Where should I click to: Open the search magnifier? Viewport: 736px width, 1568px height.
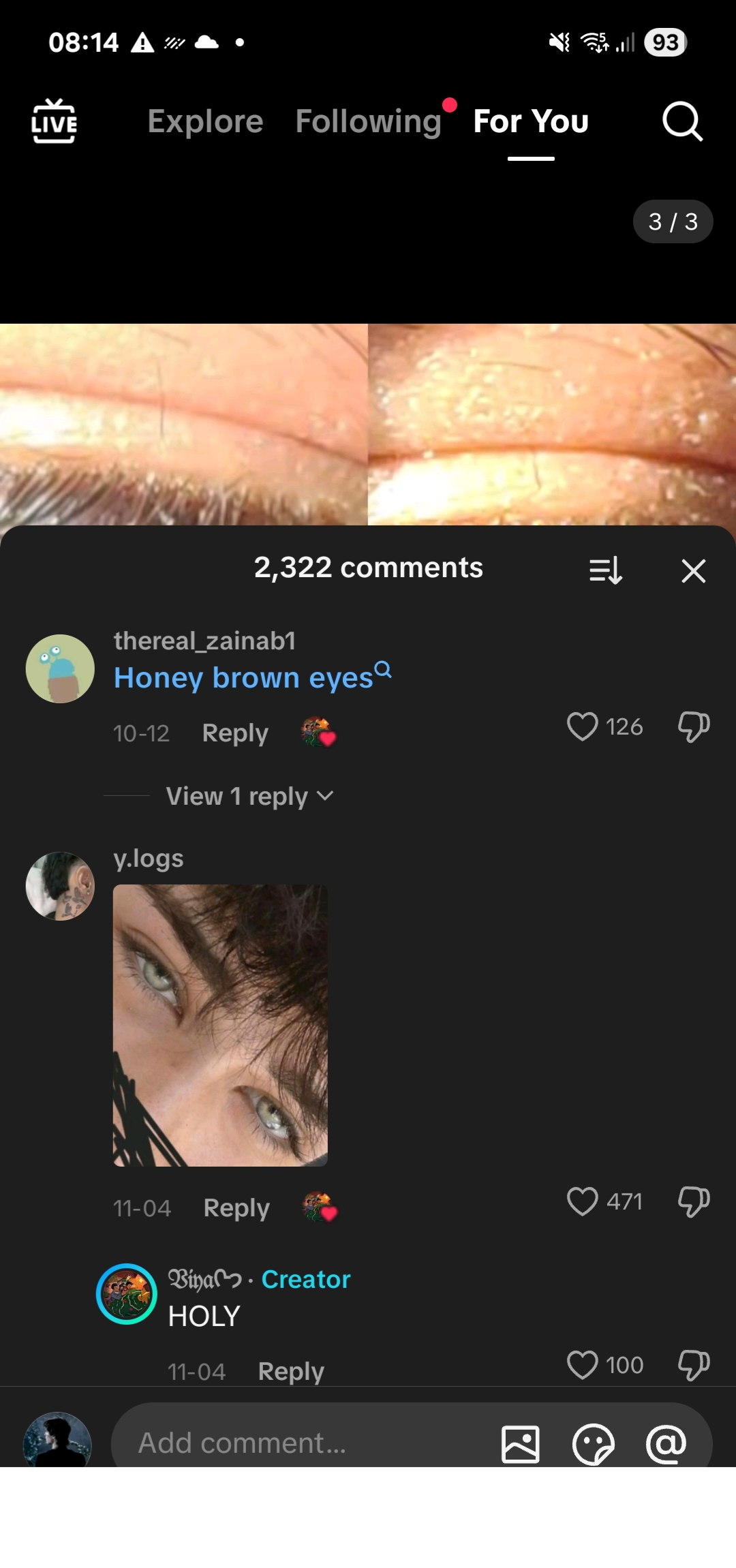click(681, 121)
